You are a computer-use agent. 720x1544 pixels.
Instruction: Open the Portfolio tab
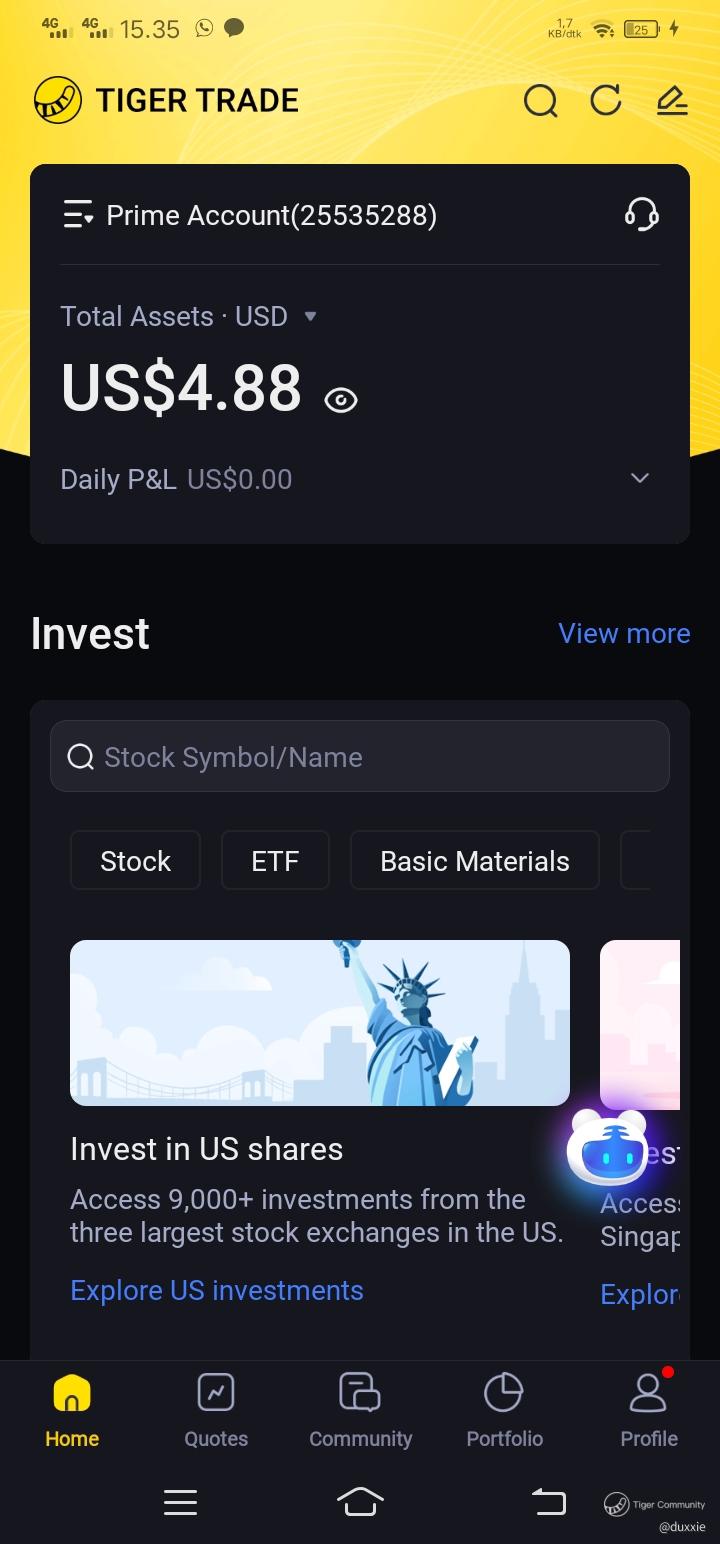pos(504,1410)
